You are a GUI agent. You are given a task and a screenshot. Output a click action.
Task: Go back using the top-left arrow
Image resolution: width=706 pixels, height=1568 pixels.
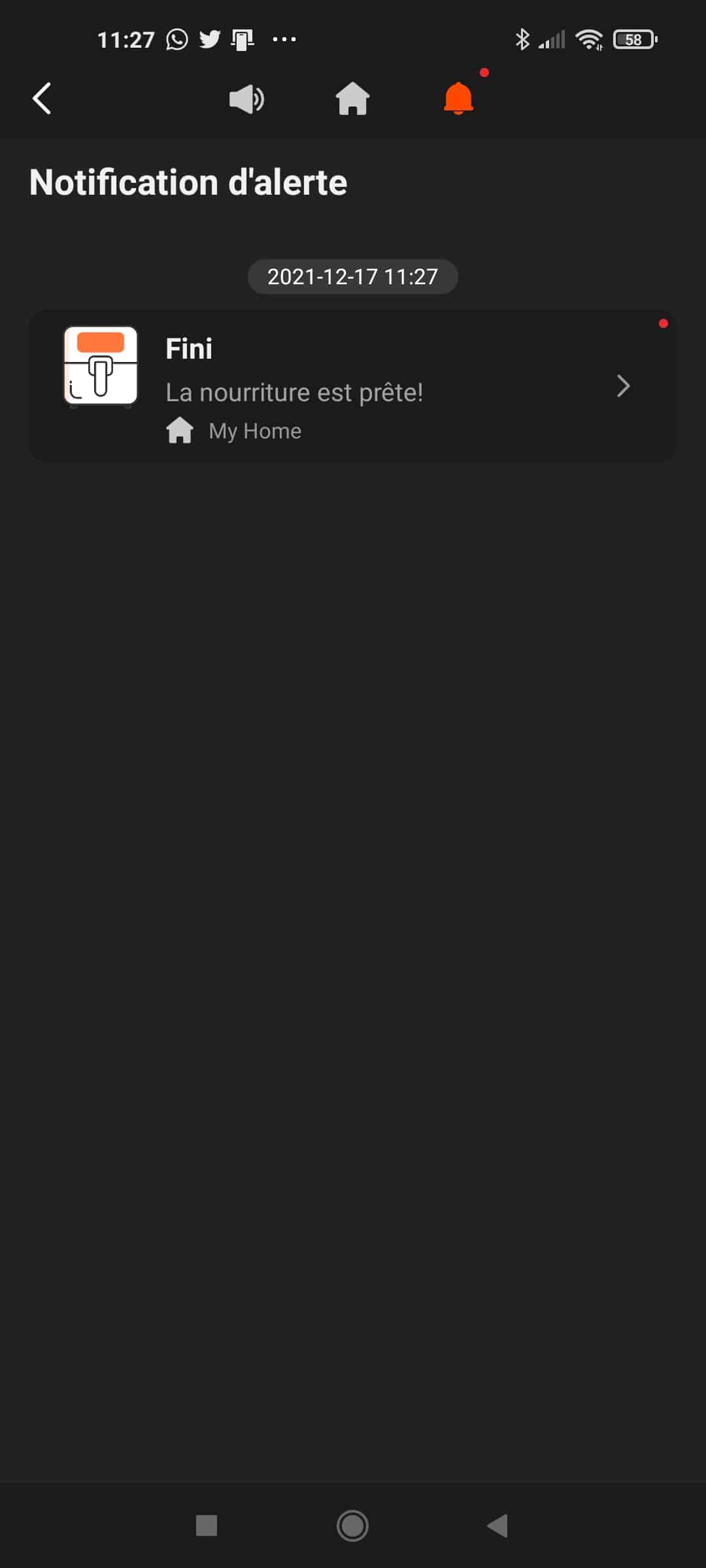click(x=42, y=99)
